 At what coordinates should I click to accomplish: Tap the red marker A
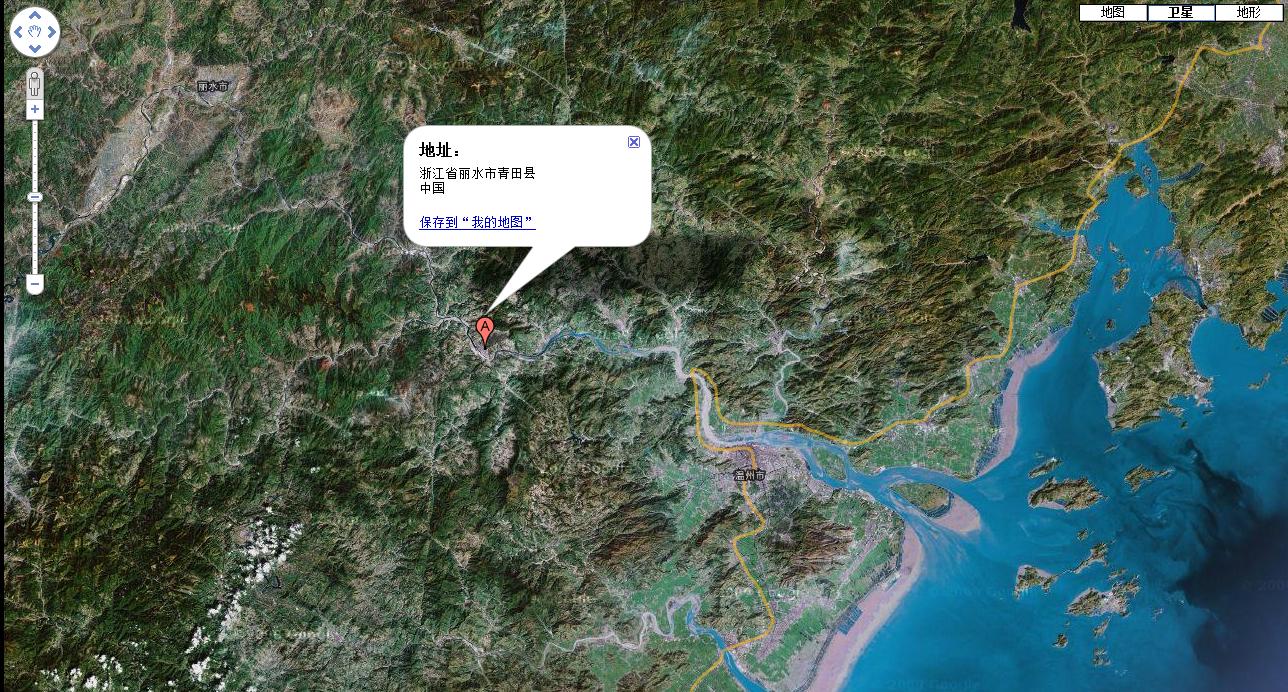pos(485,329)
